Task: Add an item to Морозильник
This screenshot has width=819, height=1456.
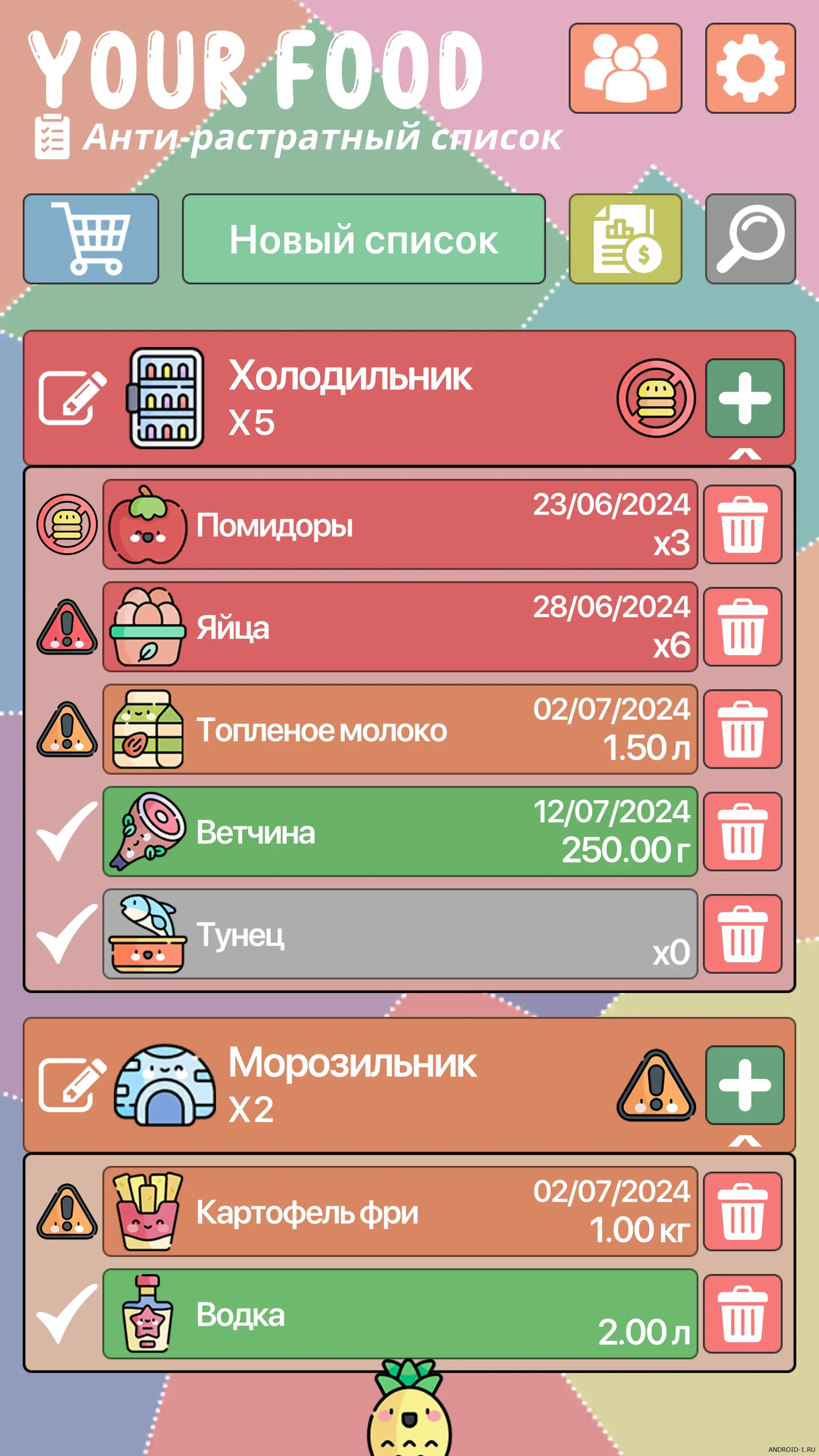Action: pyautogui.click(x=744, y=1085)
